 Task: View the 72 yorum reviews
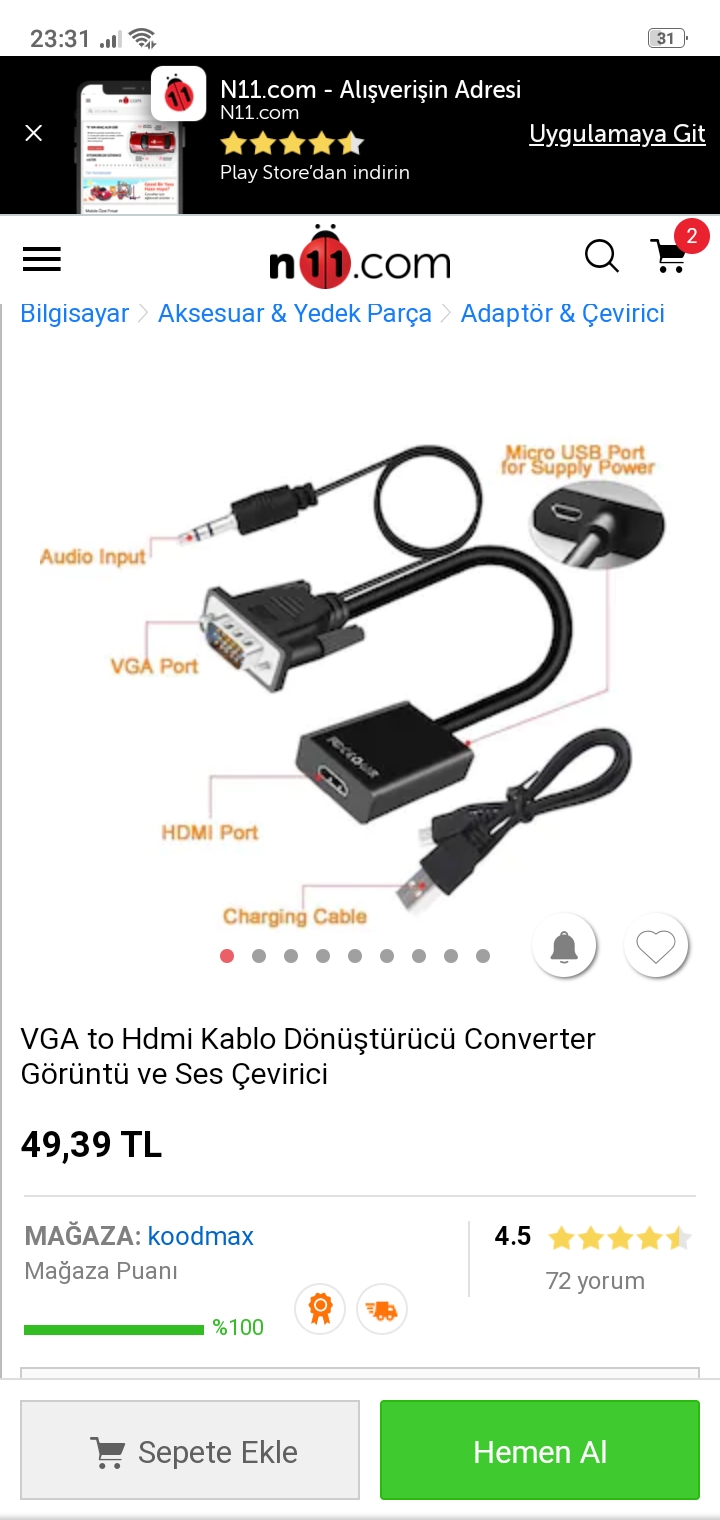(x=595, y=1281)
